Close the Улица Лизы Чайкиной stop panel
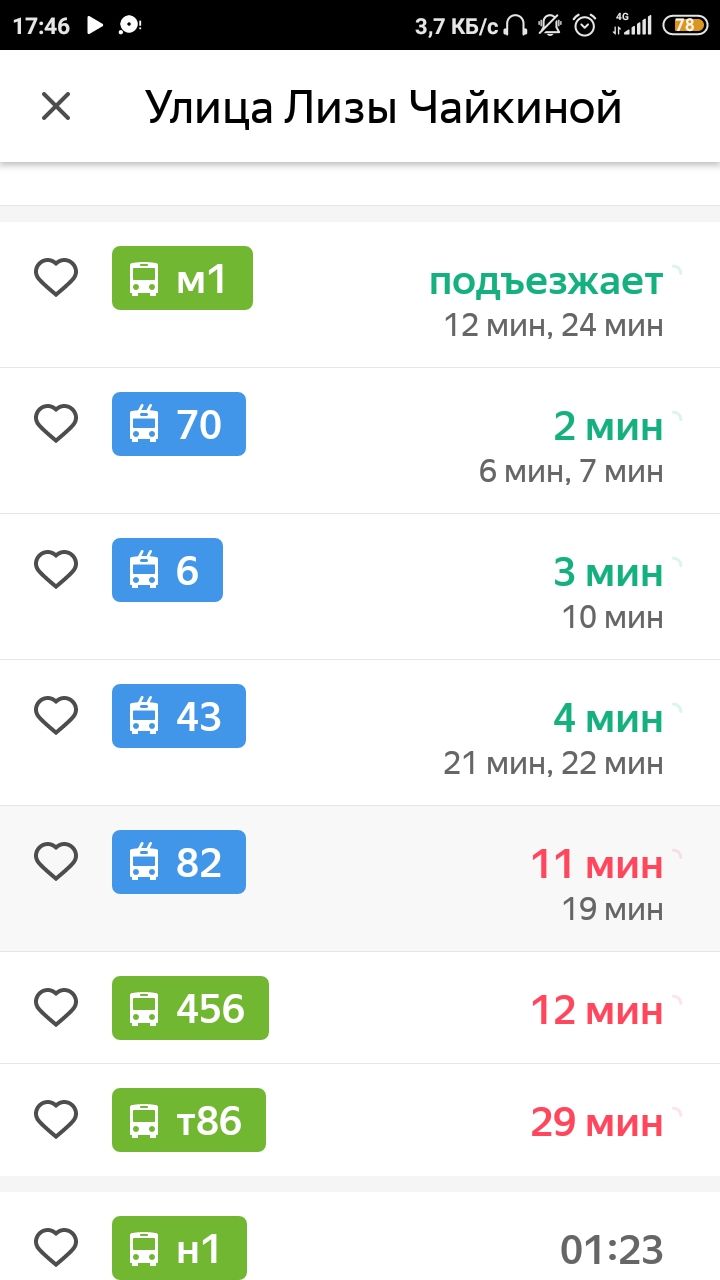The height and width of the screenshot is (1280, 720). [56, 106]
